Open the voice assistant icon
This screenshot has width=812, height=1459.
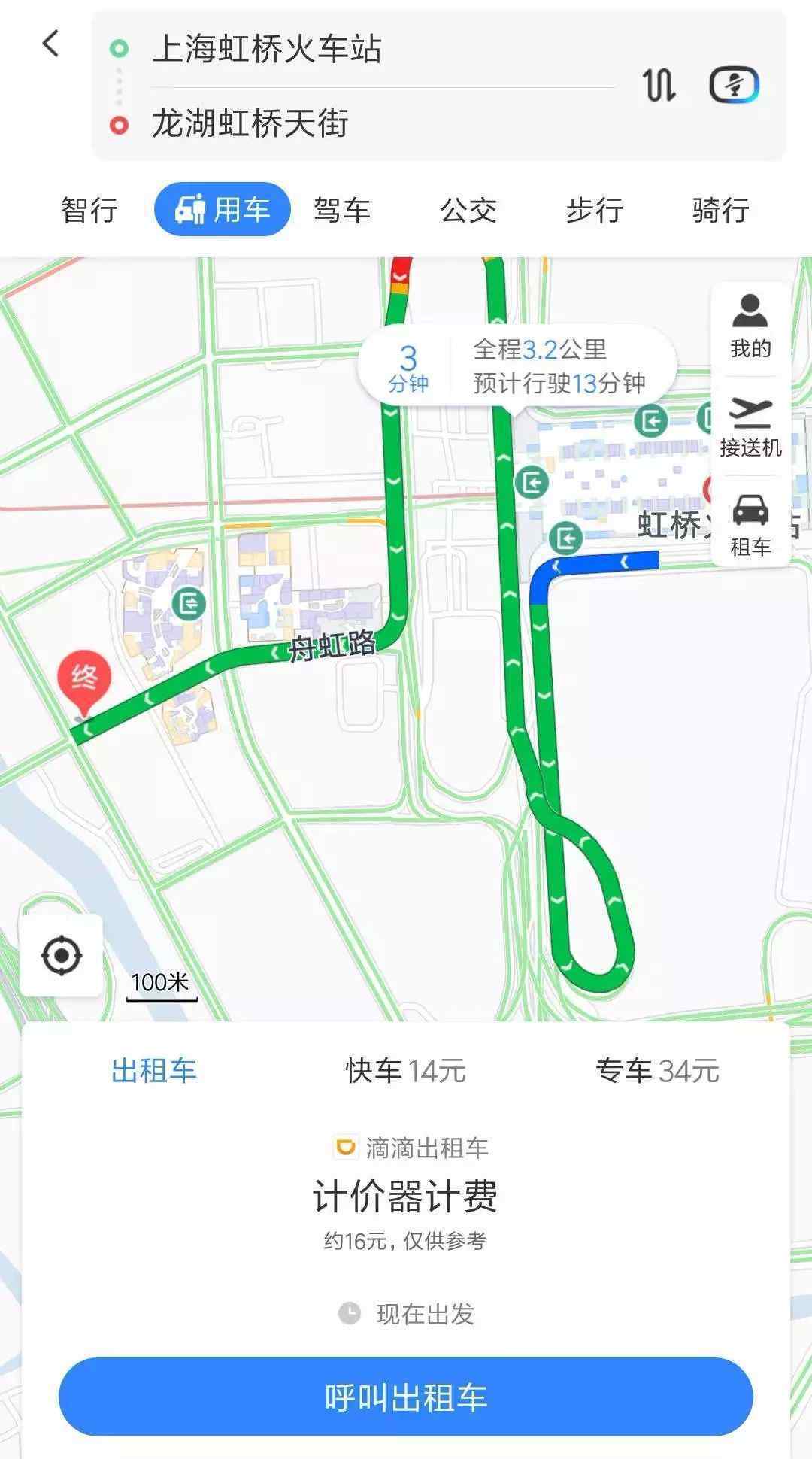[x=734, y=85]
